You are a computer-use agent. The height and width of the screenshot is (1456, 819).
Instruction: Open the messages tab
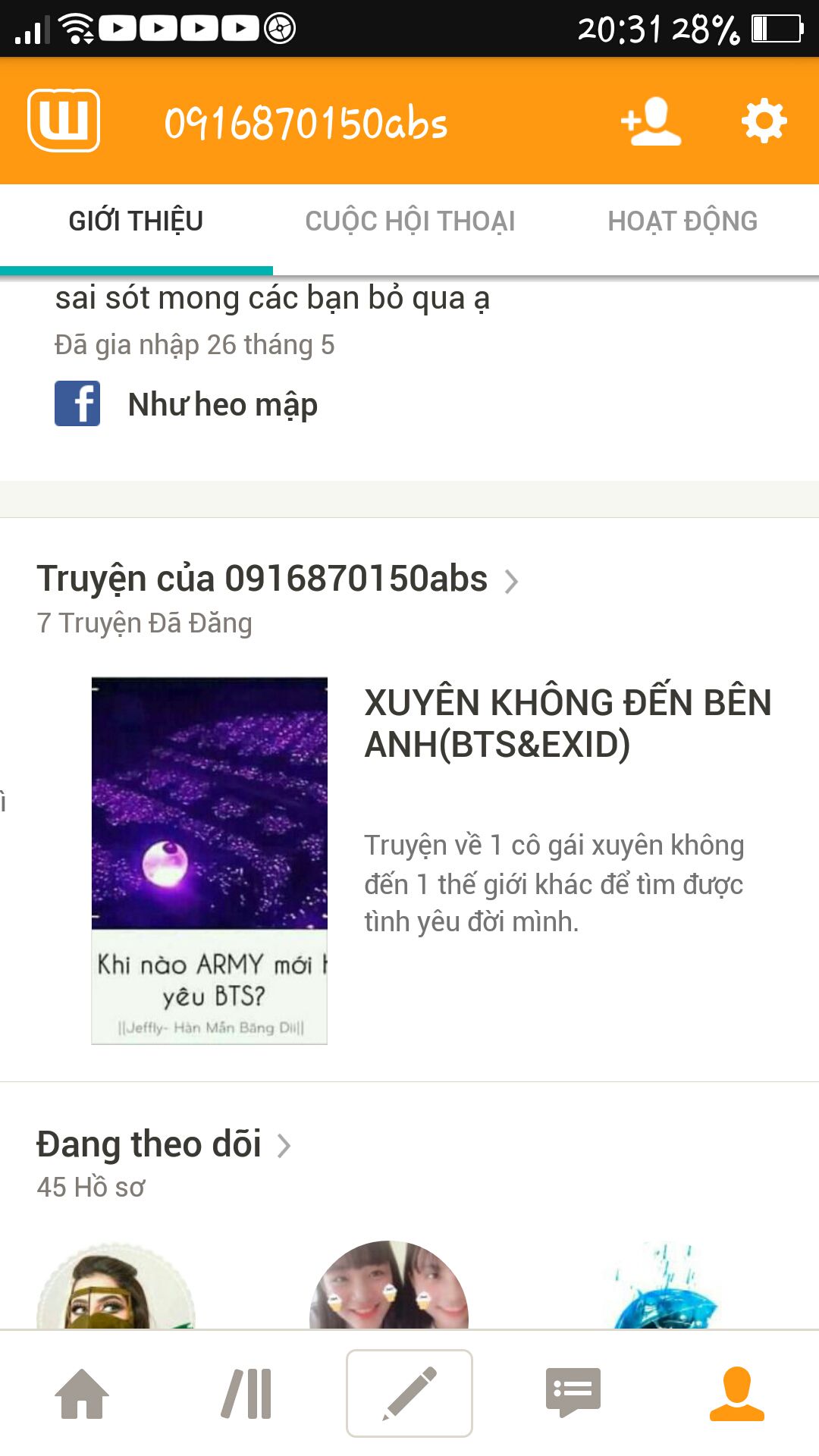point(573,1393)
